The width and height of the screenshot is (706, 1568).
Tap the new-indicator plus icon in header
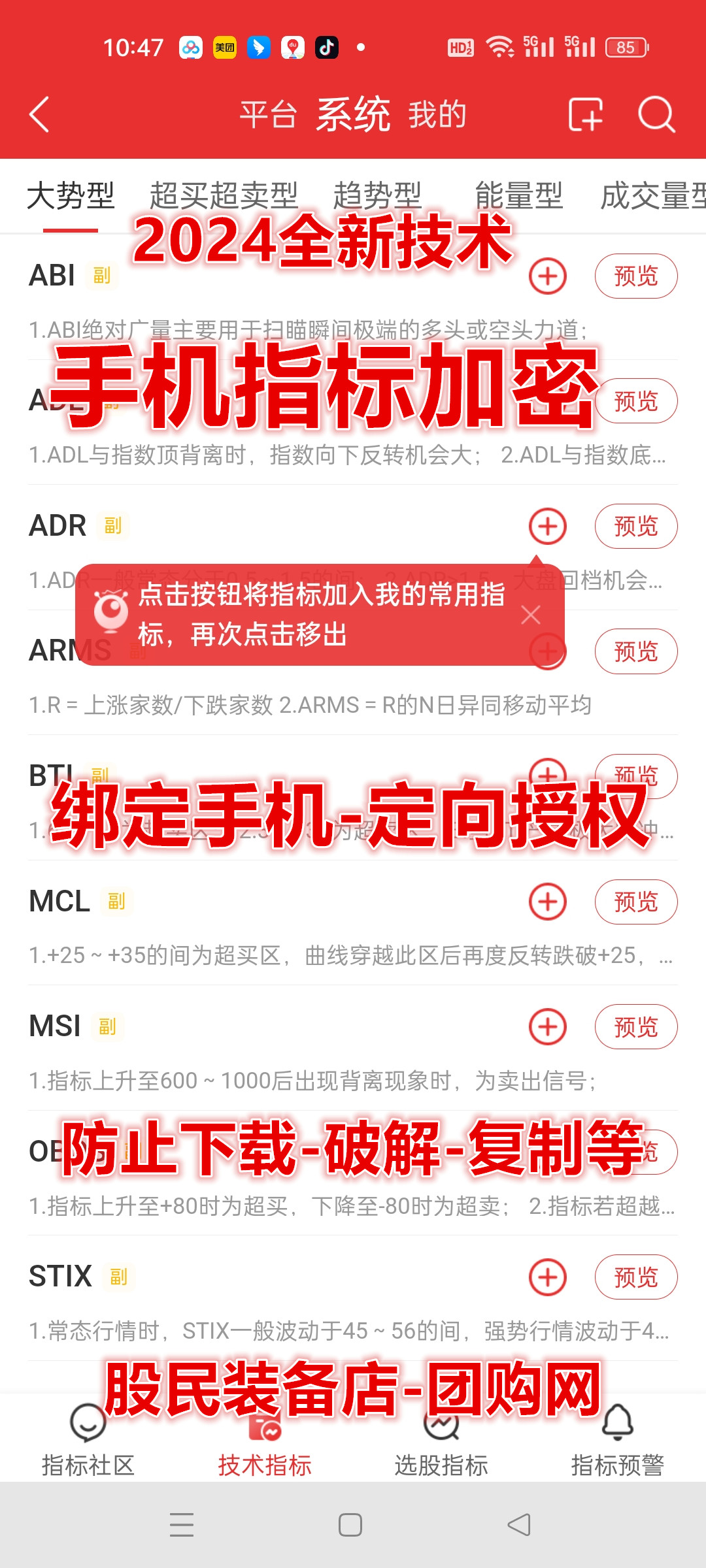pyautogui.click(x=585, y=114)
